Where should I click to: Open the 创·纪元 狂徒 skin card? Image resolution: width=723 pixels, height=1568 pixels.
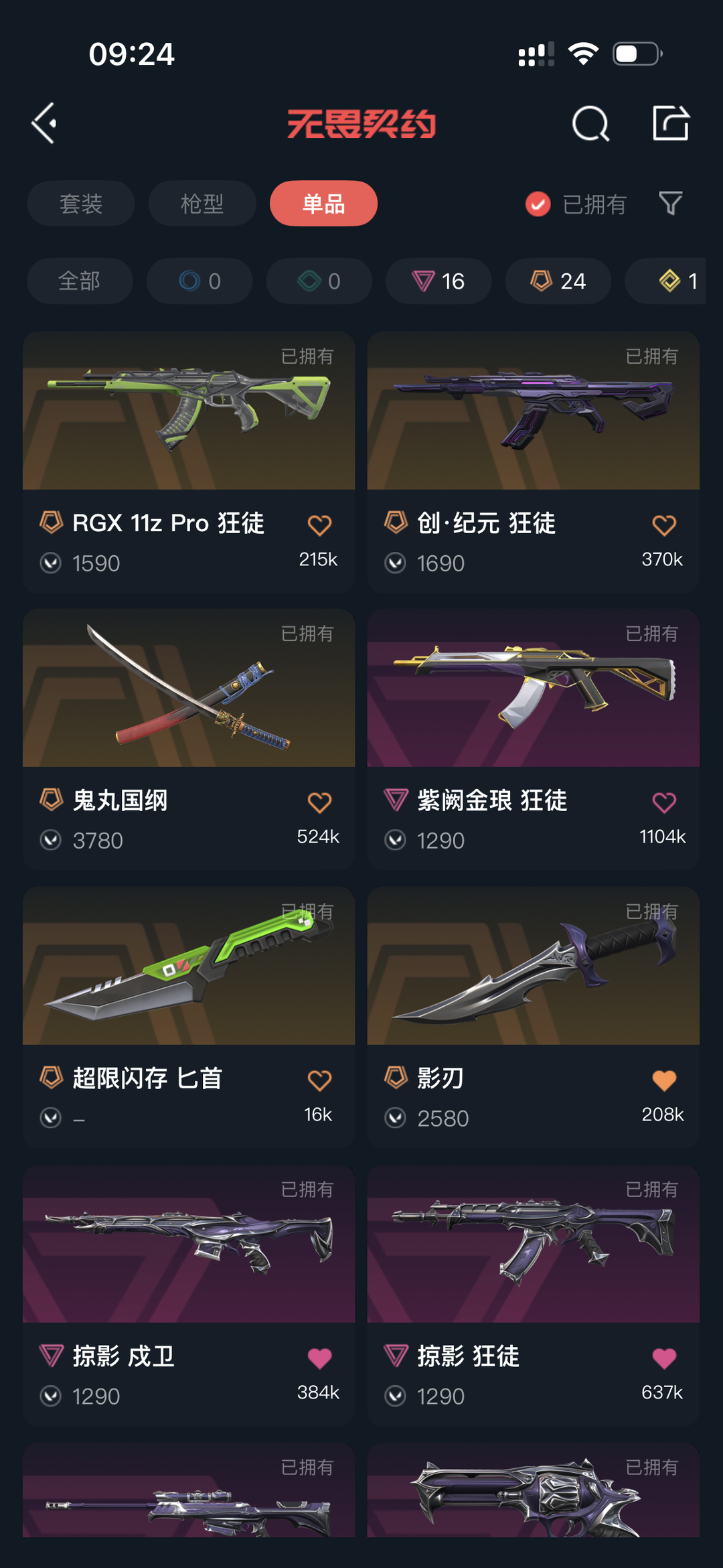pyautogui.click(x=534, y=461)
